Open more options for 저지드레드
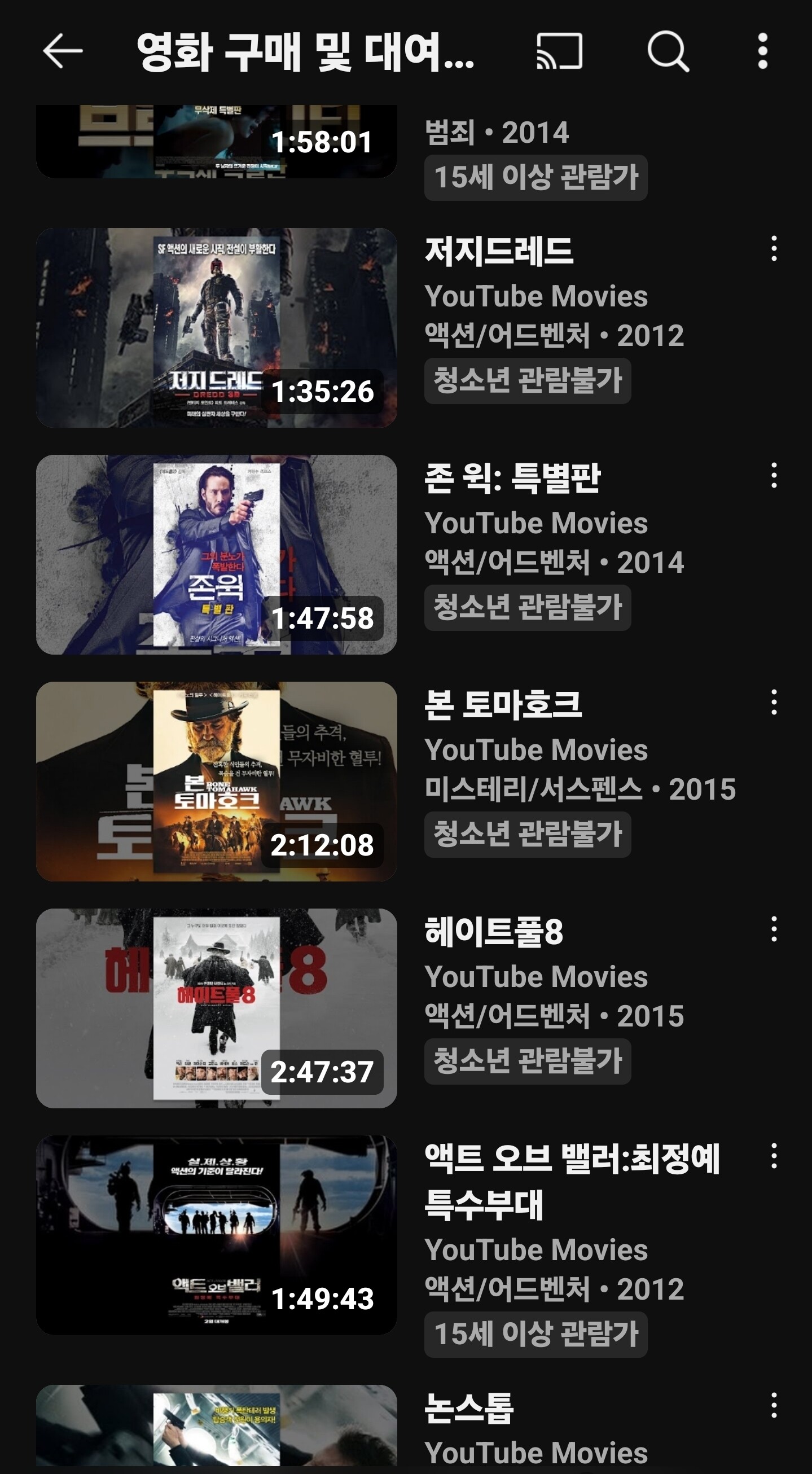812x1474 pixels. (774, 249)
